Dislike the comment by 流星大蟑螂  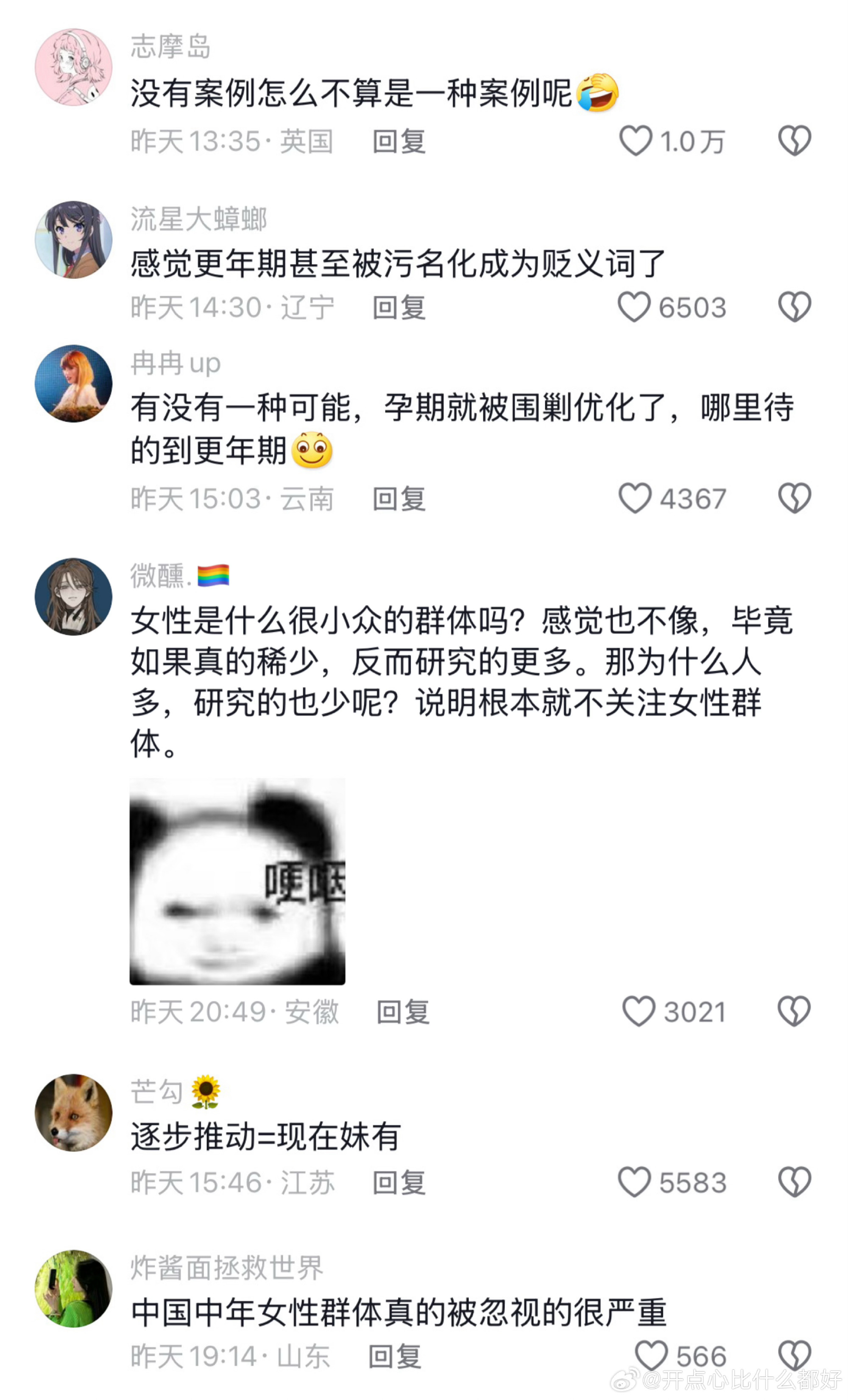(794, 307)
